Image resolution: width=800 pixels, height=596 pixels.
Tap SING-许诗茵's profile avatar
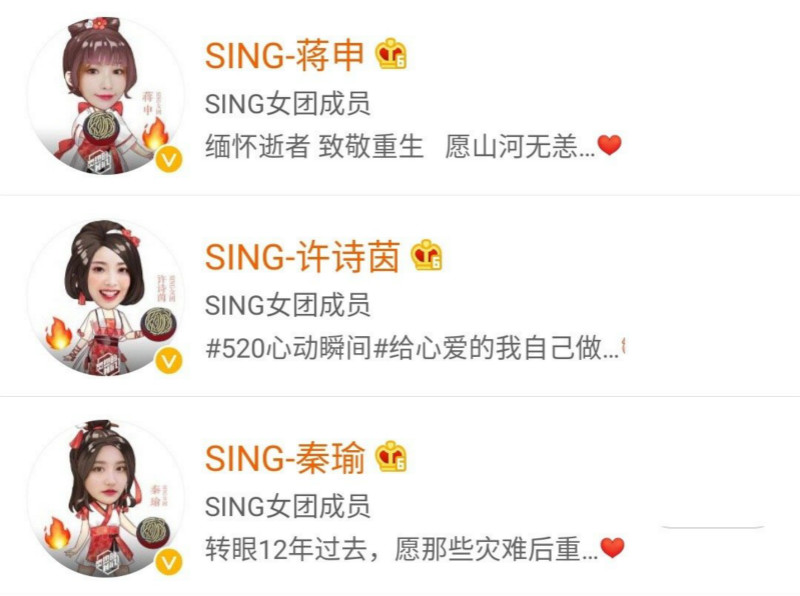pos(106,297)
